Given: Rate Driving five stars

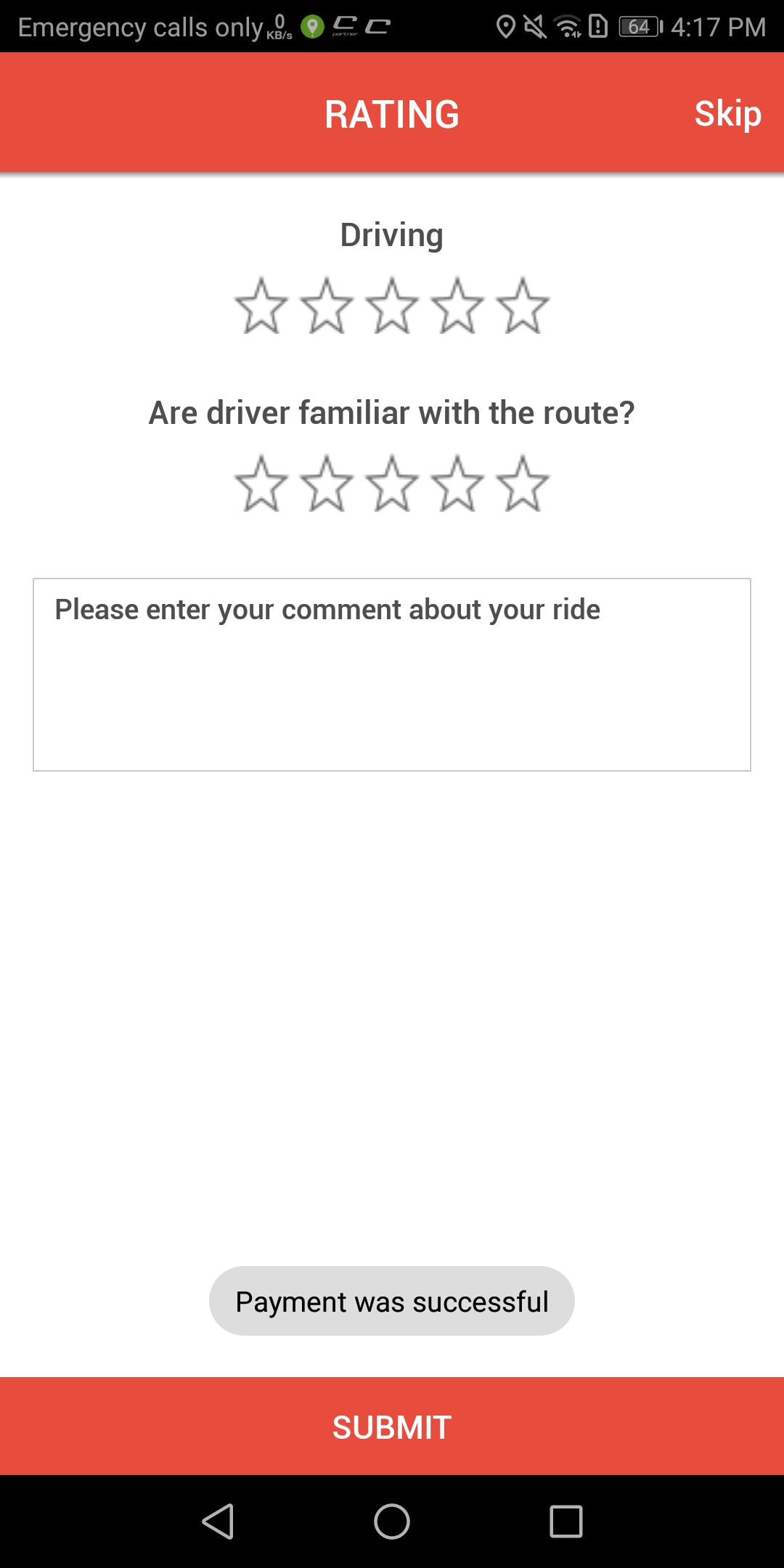Looking at the screenshot, I should click(523, 306).
